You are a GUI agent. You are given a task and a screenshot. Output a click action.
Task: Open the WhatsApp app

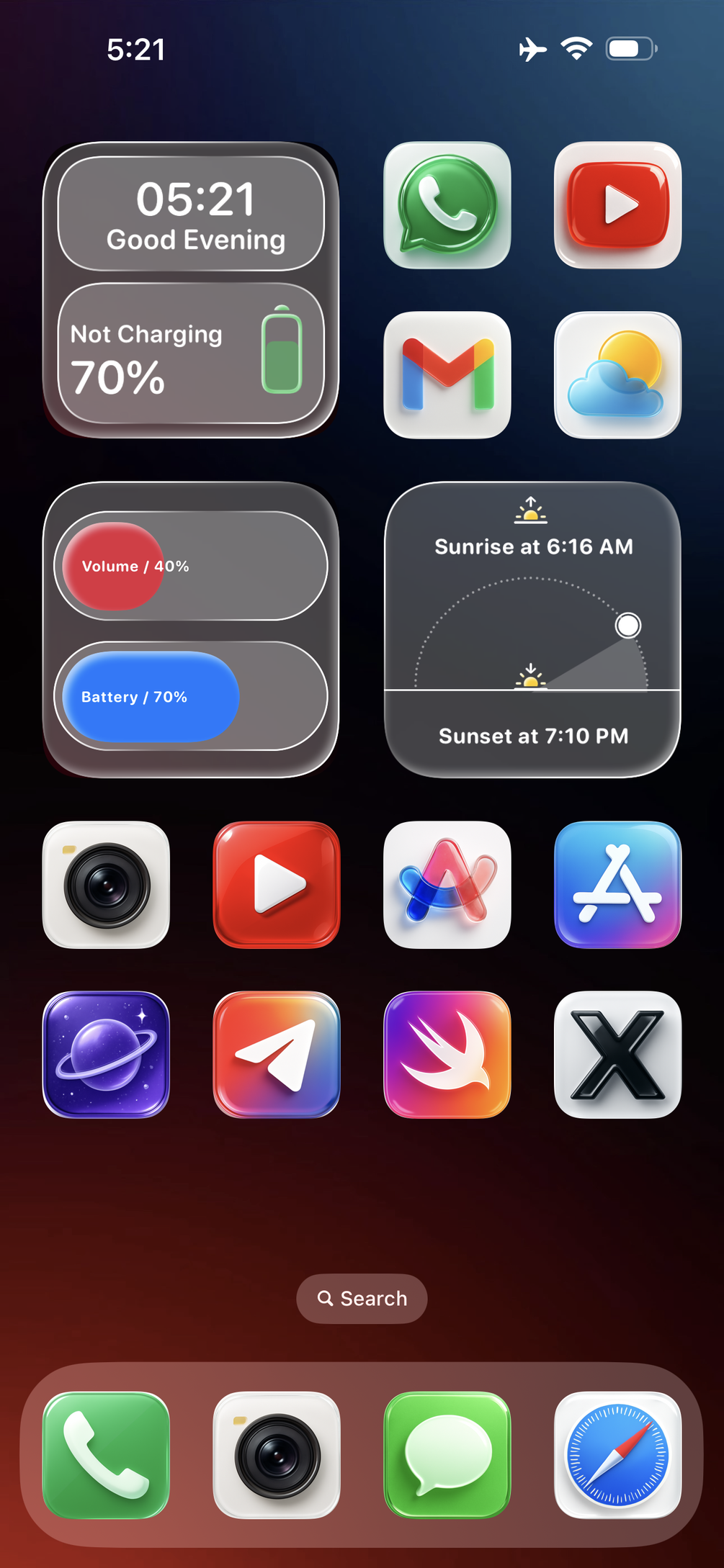click(447, 205)
